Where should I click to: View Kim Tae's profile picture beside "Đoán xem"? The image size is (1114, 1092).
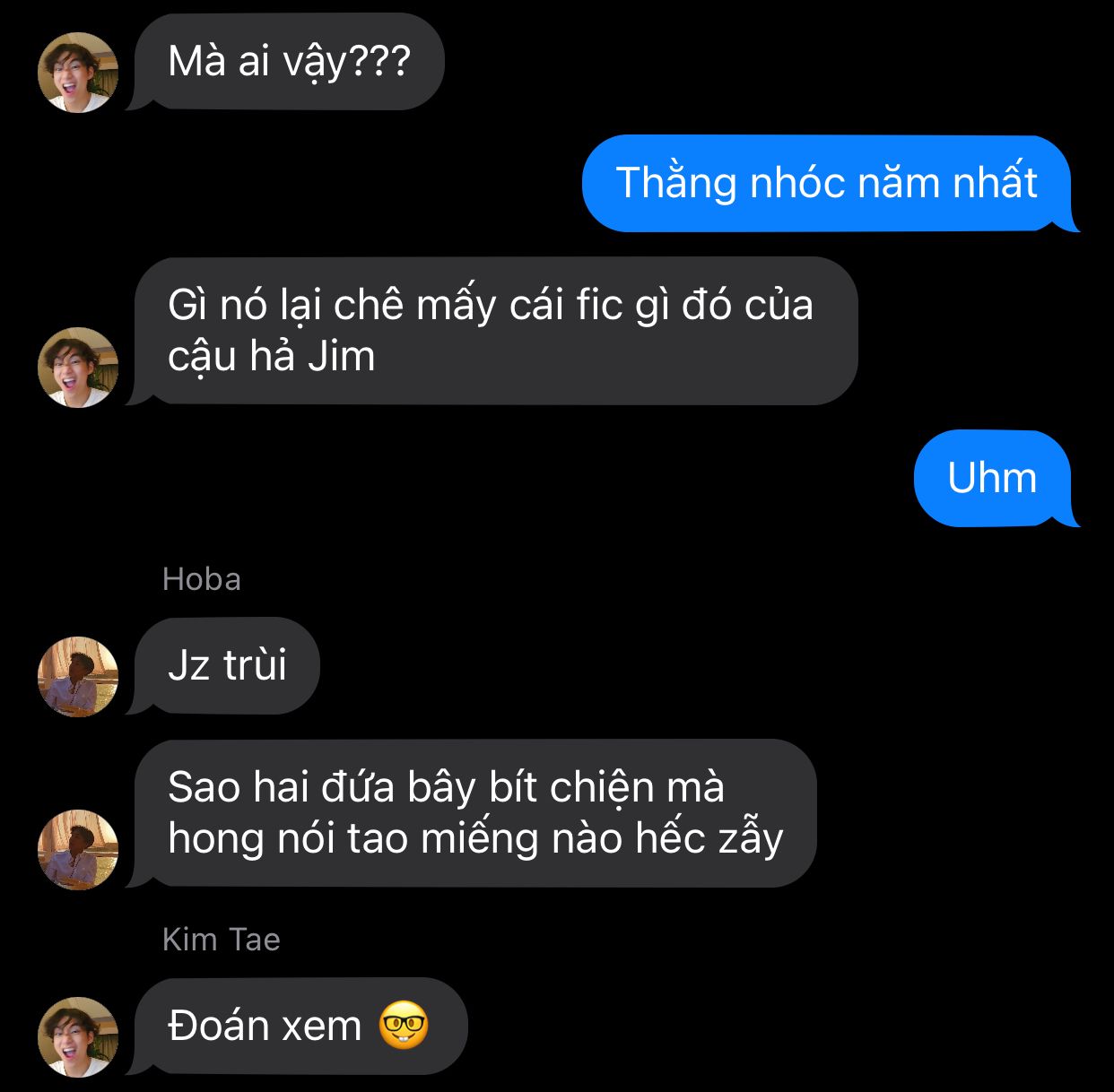tap(78, 1036)
